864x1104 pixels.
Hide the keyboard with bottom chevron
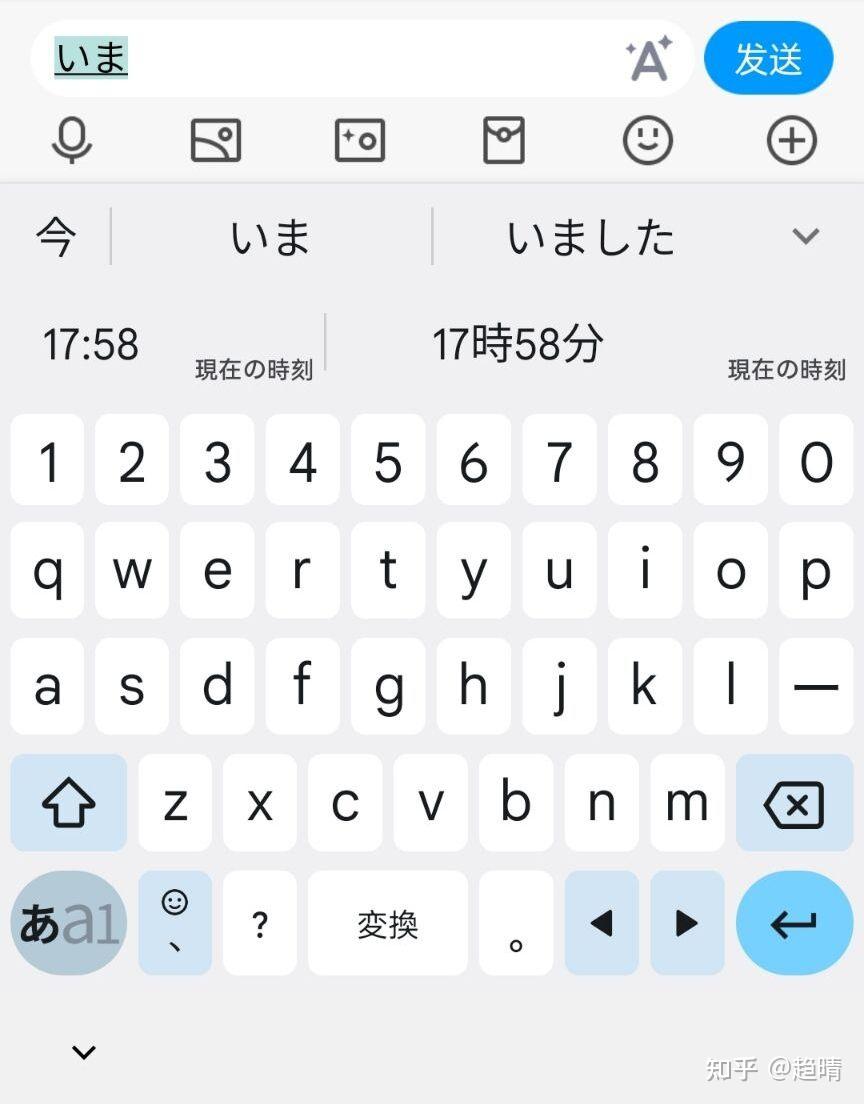point(84,1052)
